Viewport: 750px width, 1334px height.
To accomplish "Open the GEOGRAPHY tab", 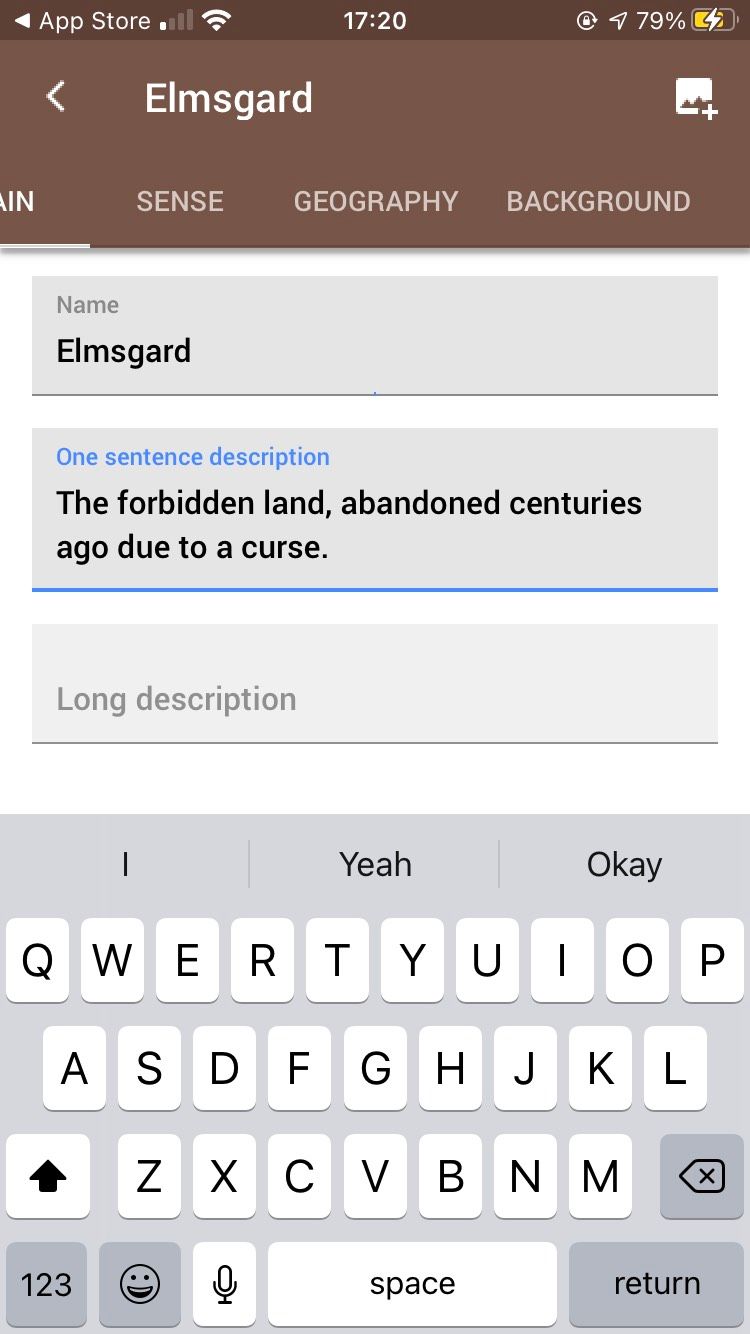I will click(375, 201).
